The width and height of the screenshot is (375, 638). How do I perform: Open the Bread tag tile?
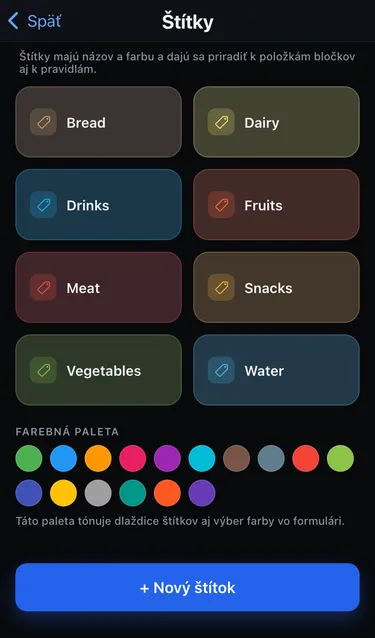pos(98,122)
